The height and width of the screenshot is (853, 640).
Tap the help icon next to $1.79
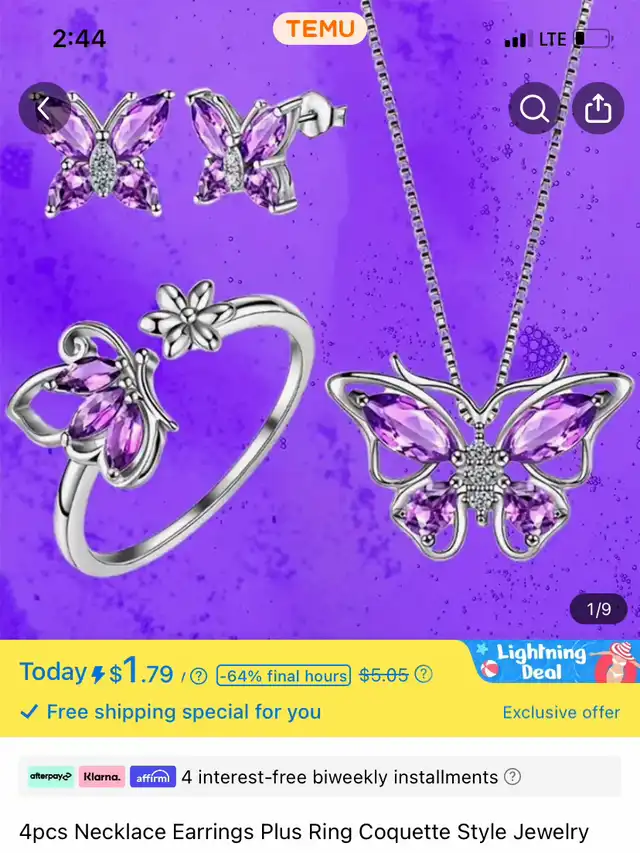click(x=199, y=676)
